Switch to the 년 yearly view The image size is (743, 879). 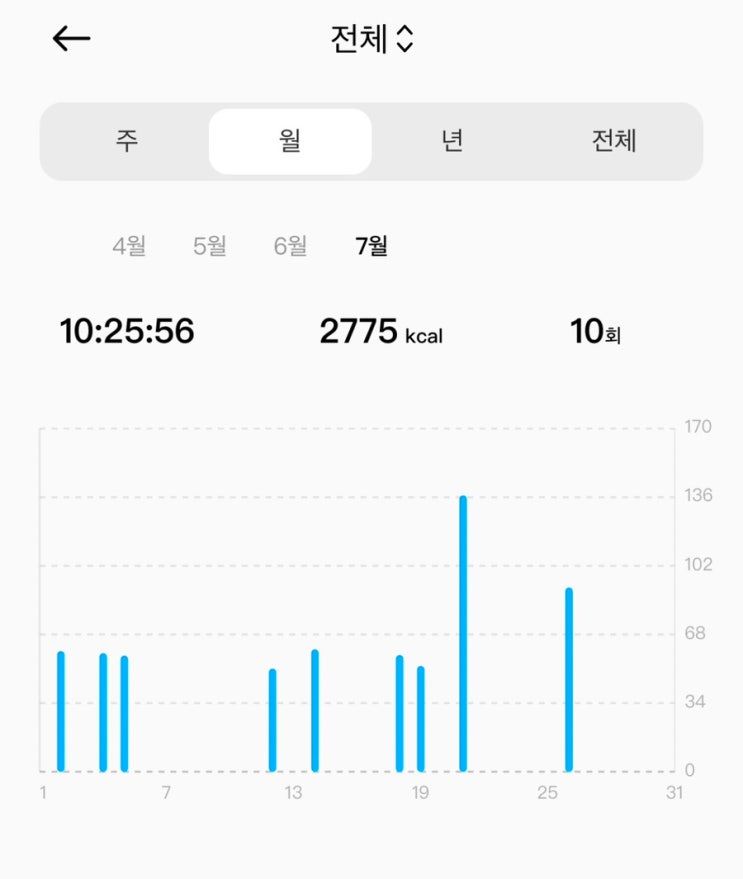452,141
